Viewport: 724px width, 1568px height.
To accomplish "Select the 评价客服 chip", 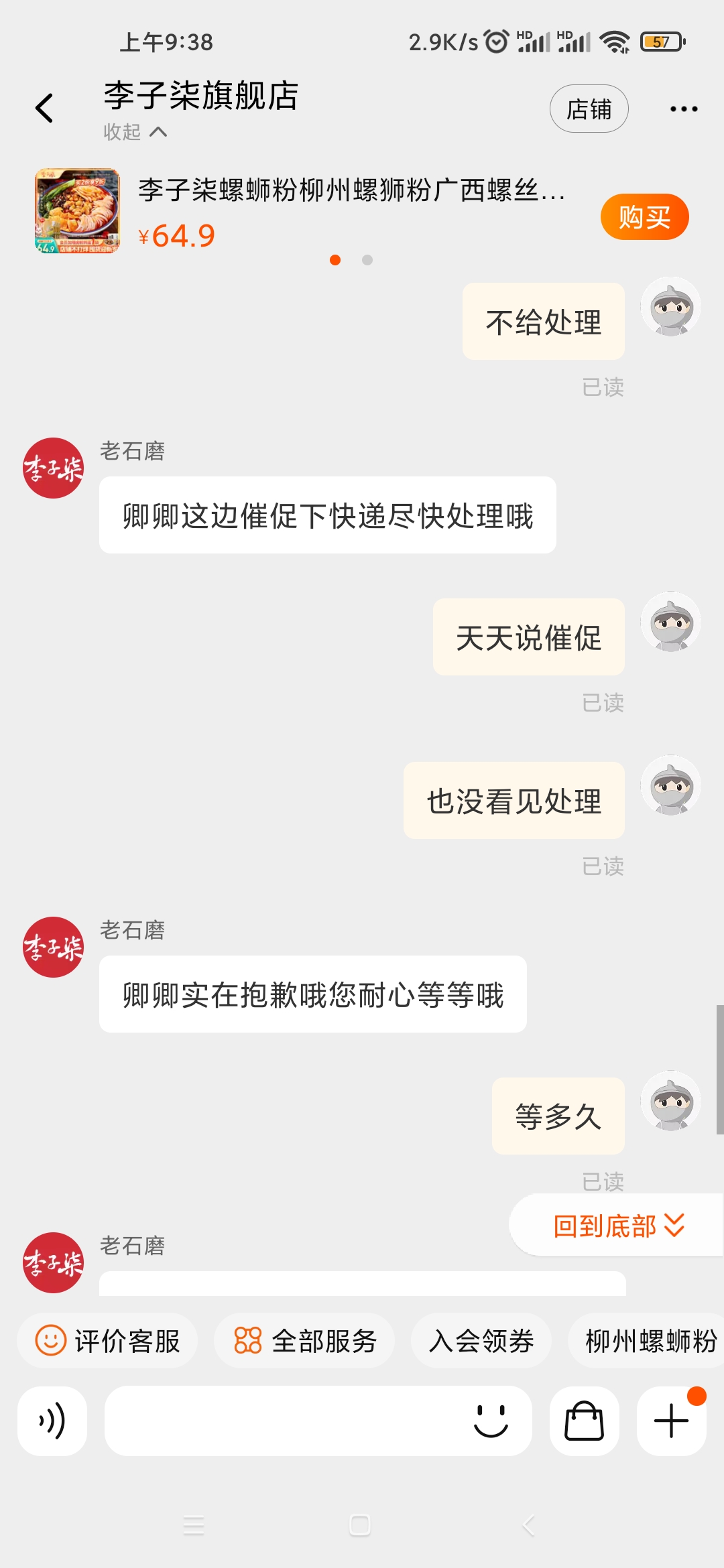I will [107, 1341].
